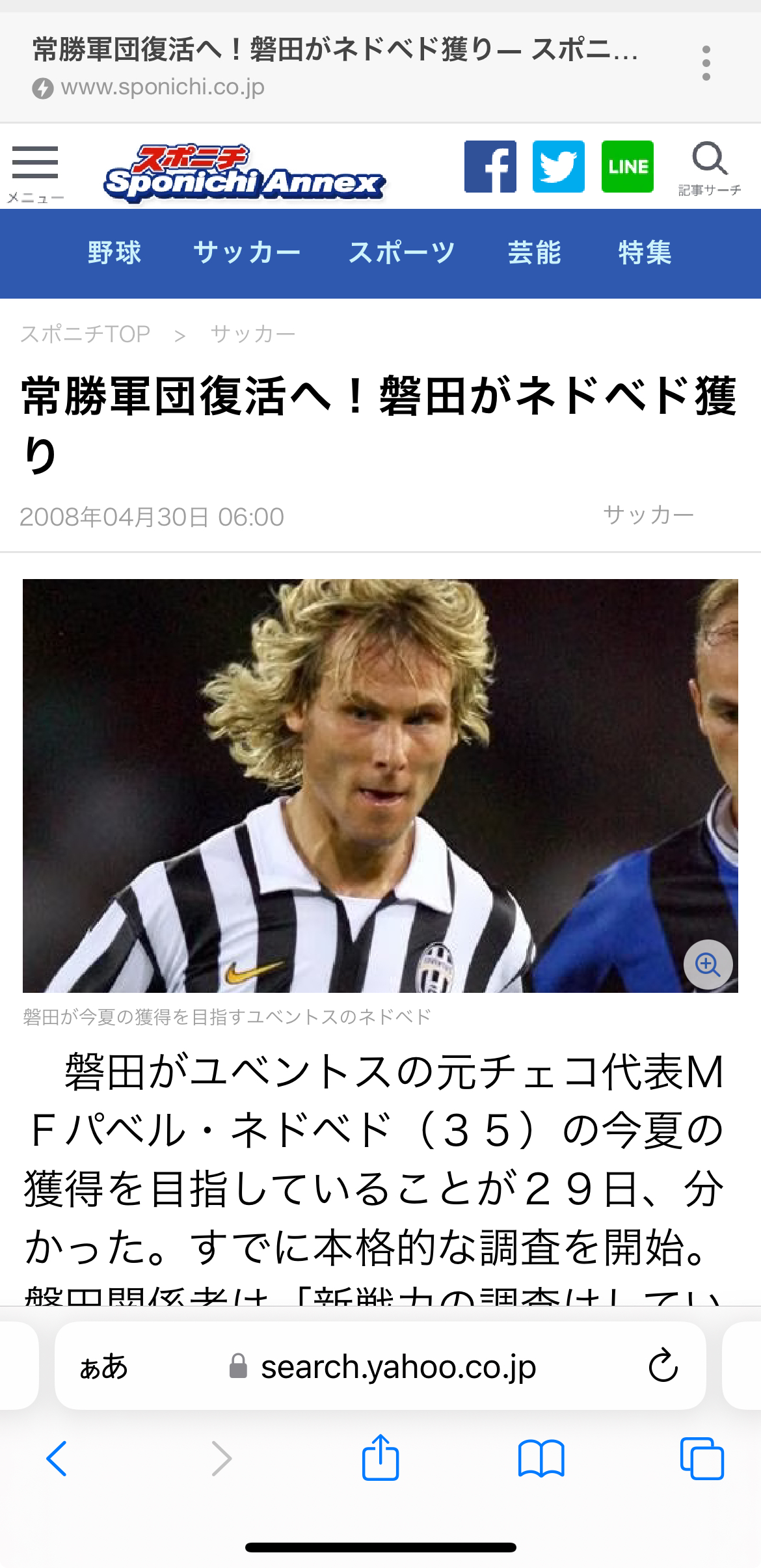Tap the Sponichi Annex logo
Viewport: 761px width, 1568px height.
click(245, 173)
